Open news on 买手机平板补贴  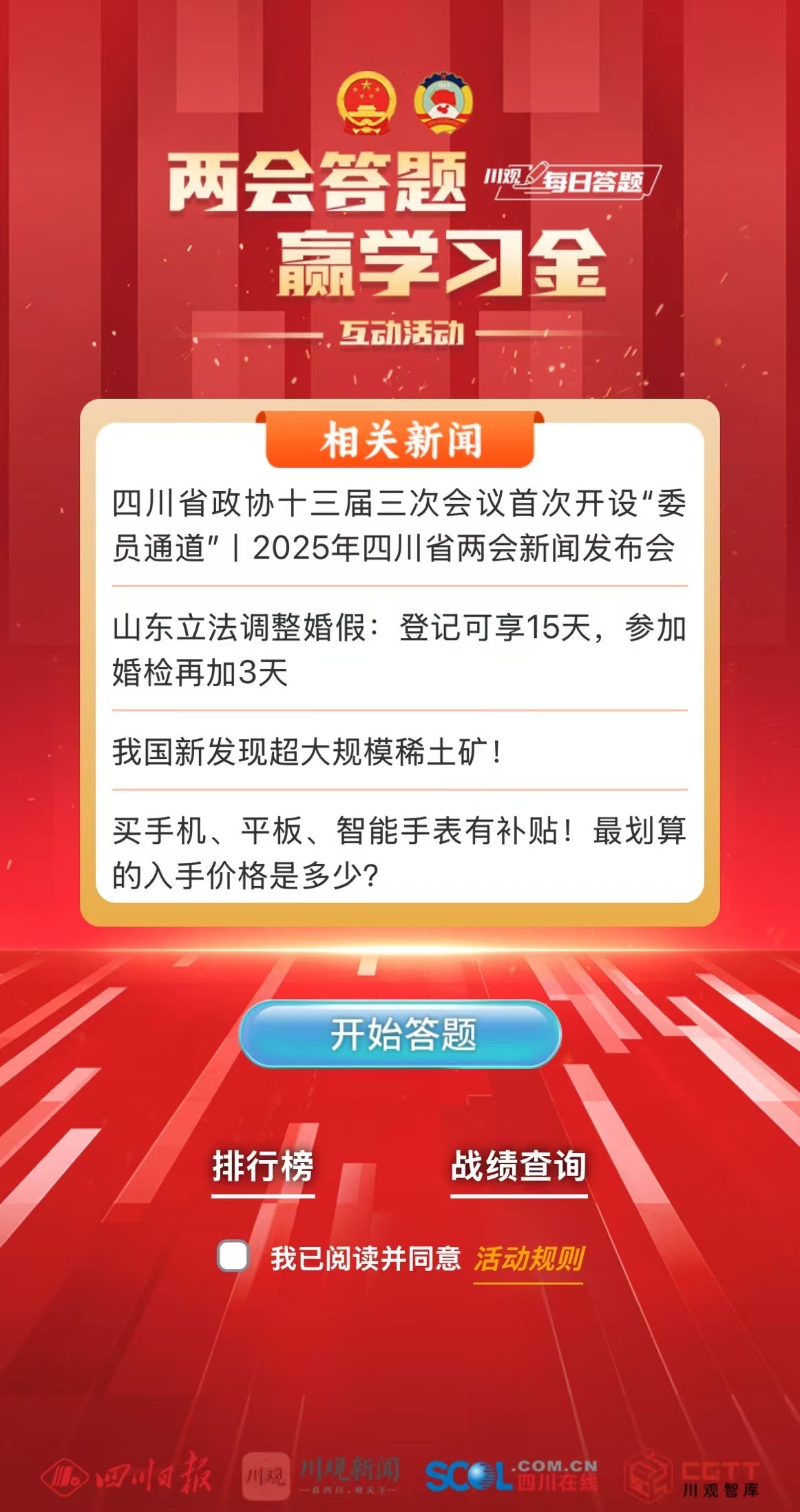tap(399, 853)
